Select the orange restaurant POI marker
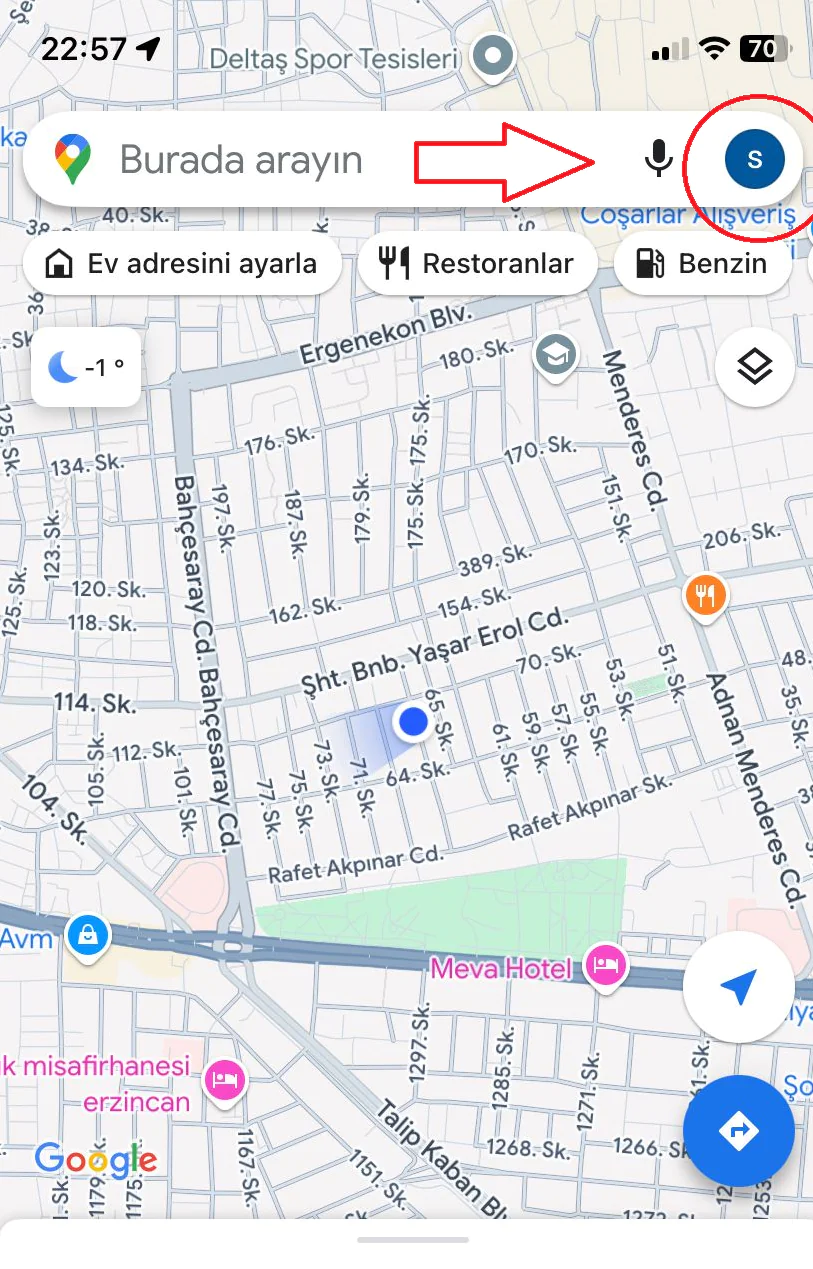813x1269 pixels. coord(706,593)
